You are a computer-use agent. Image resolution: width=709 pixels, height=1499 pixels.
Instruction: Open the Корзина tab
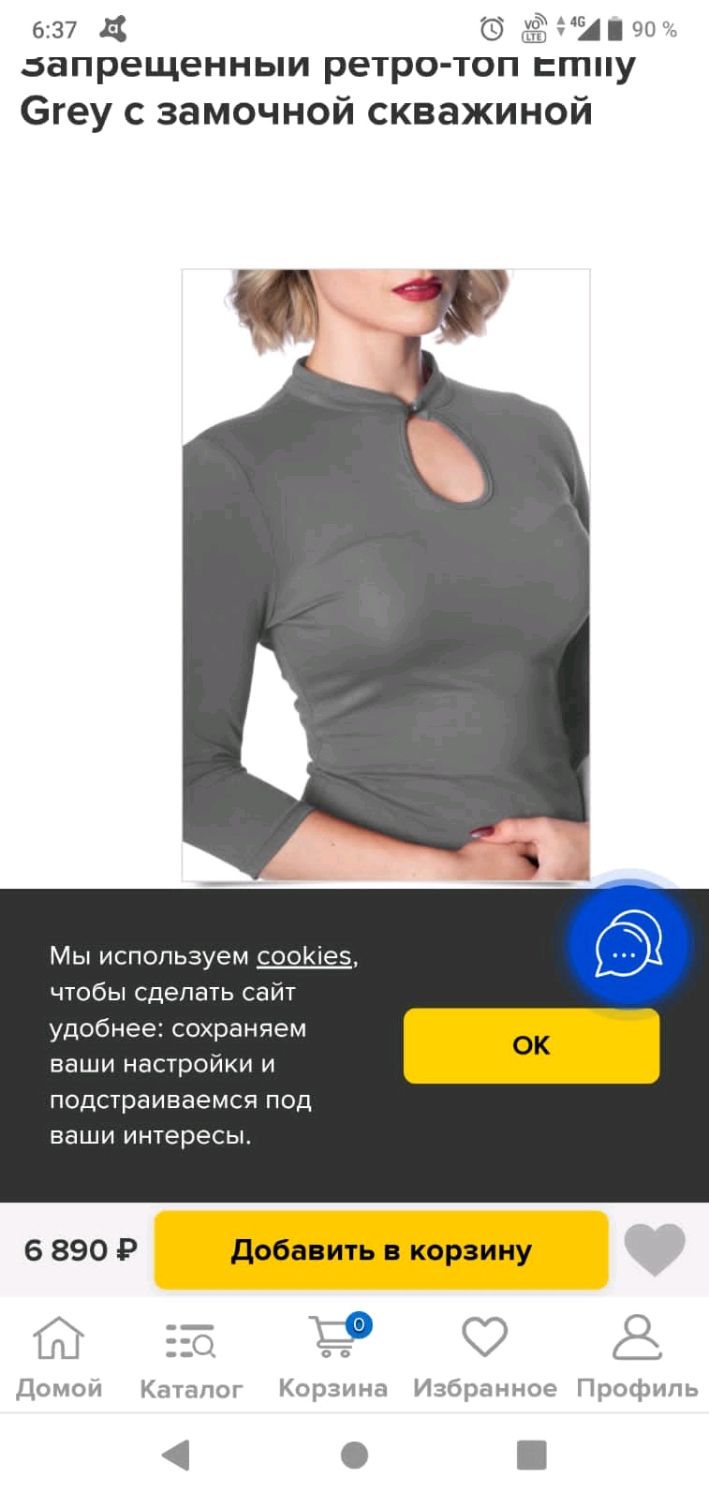[x=333, y=1357]
